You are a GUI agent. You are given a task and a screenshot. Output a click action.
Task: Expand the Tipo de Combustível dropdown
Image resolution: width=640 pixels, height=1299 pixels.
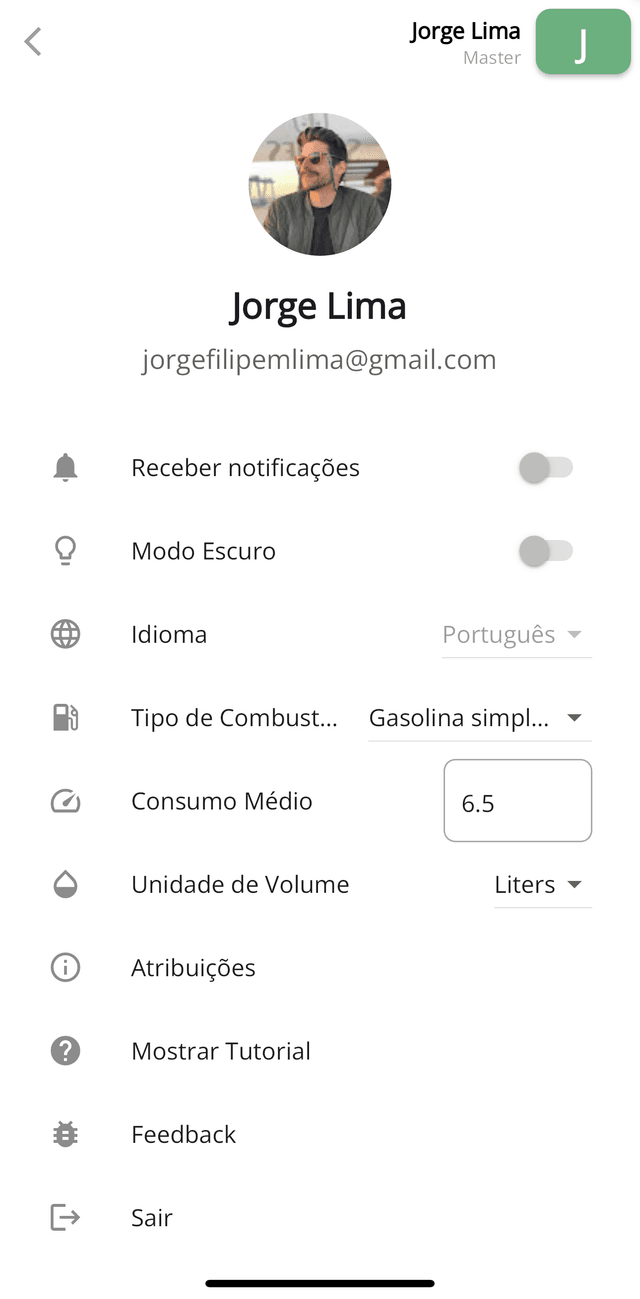pyautogui.click(x=479, y=718)
